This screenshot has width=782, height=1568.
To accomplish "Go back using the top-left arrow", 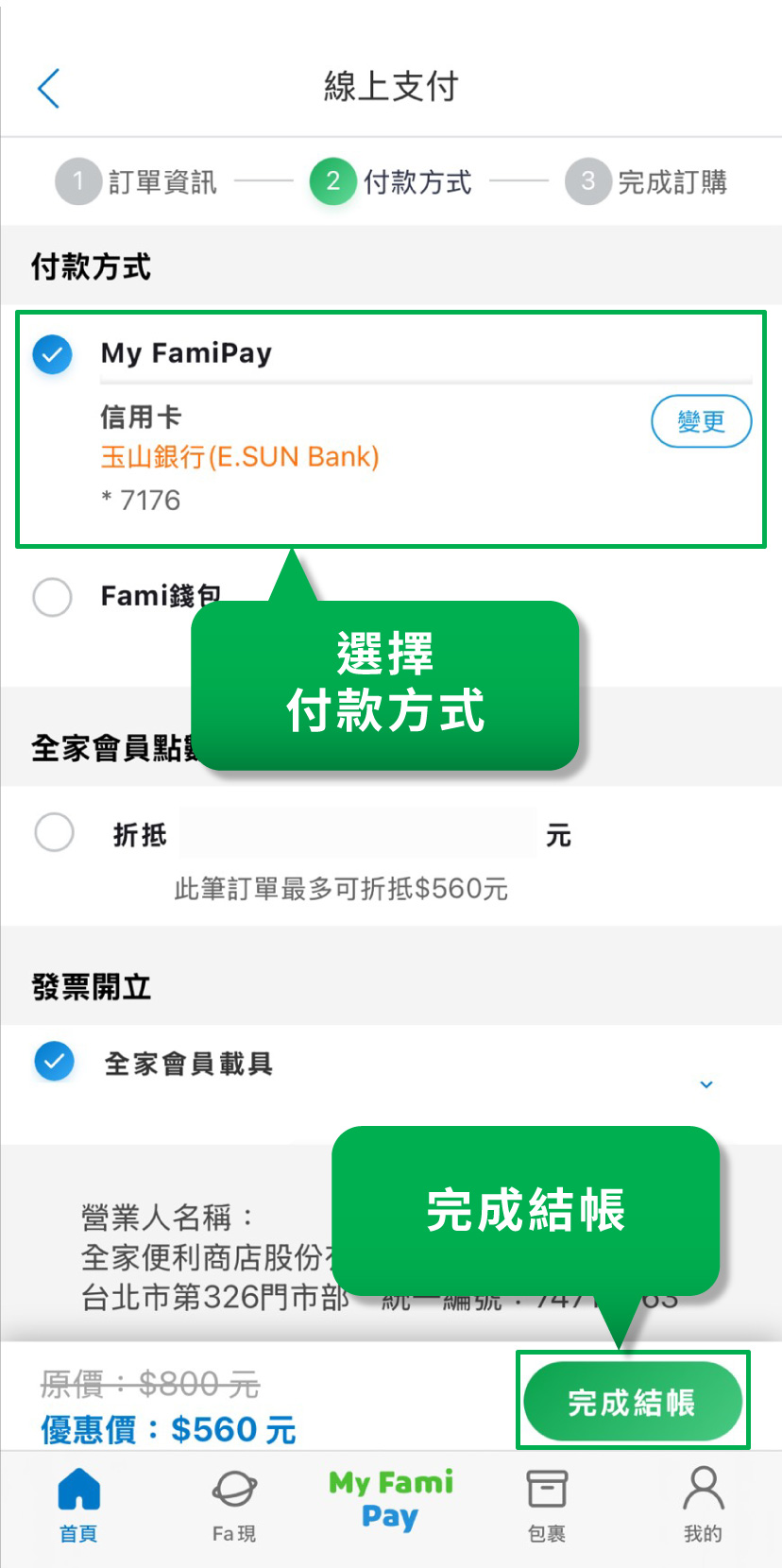I will pos(49,88).
